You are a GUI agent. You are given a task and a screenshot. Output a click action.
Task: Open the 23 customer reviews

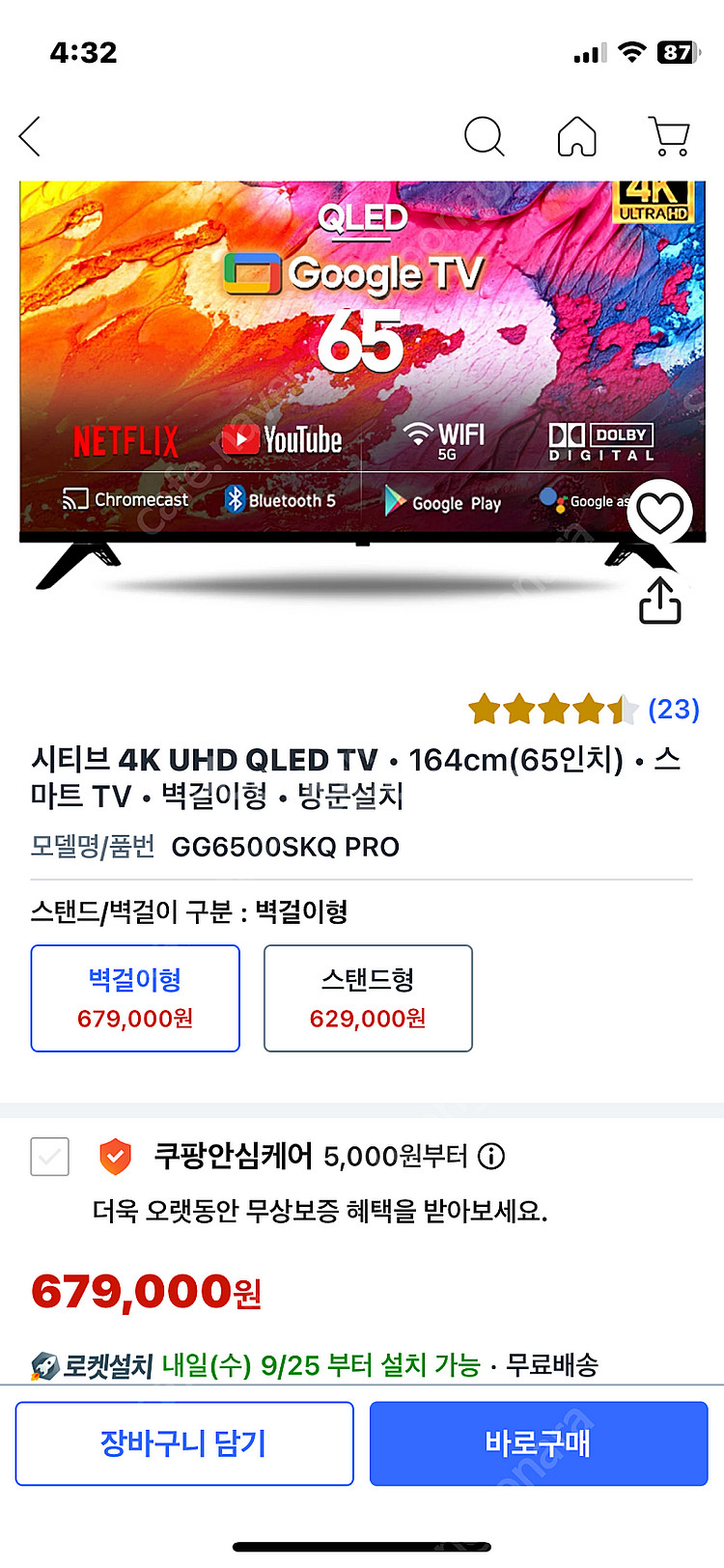673,710
